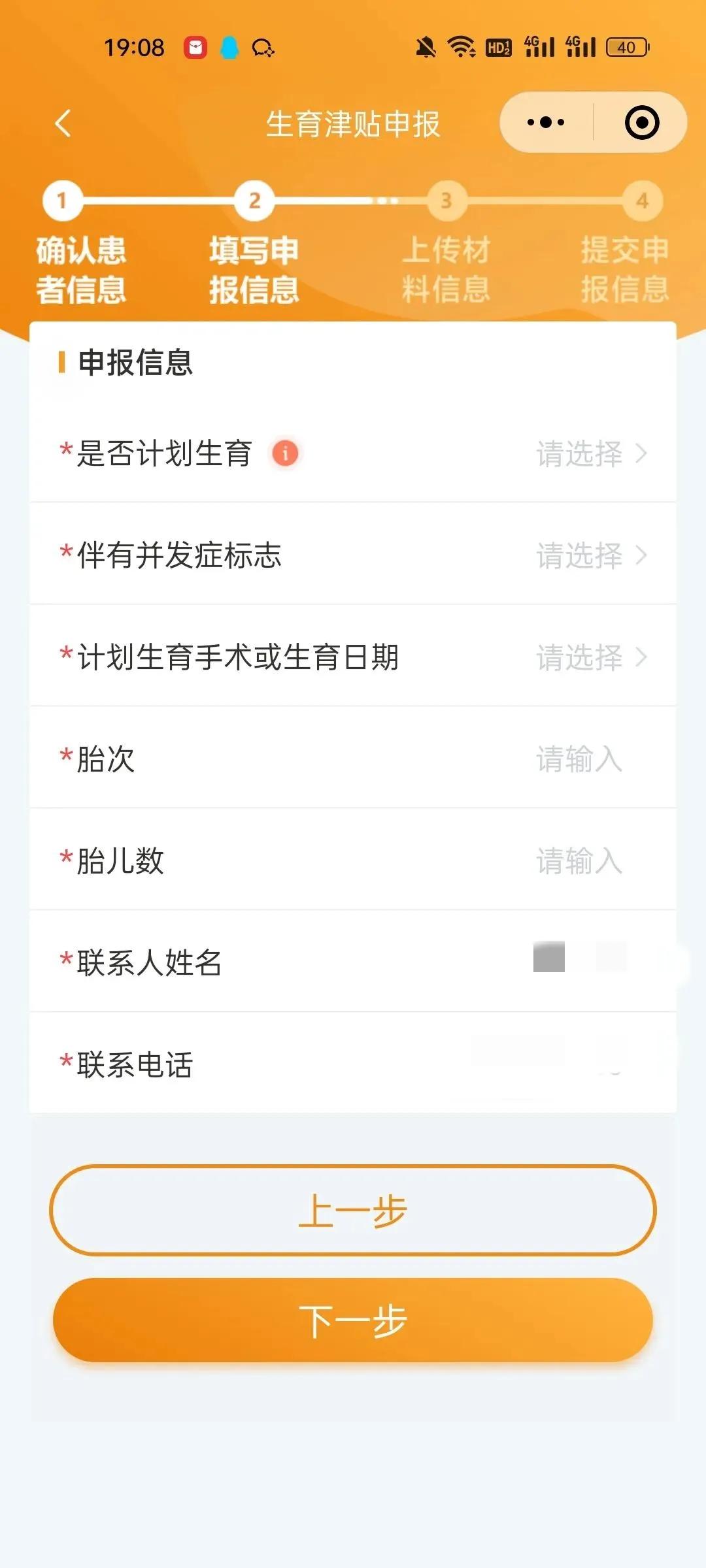Select step 1 确认患者信息
706x1568 pixels.
point(61,201)
